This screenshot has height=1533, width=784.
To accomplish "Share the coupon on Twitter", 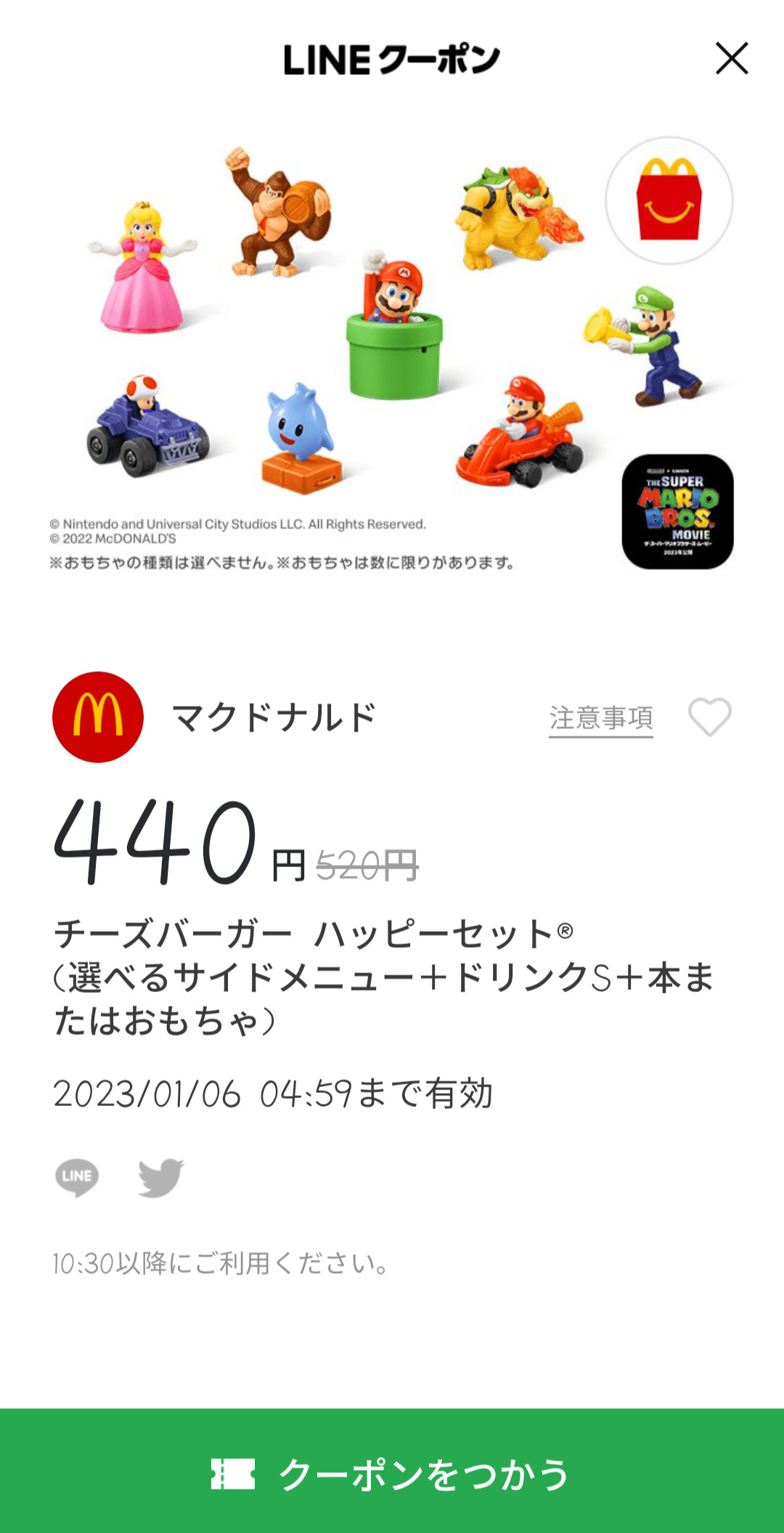I will [x=160, y=1177].
